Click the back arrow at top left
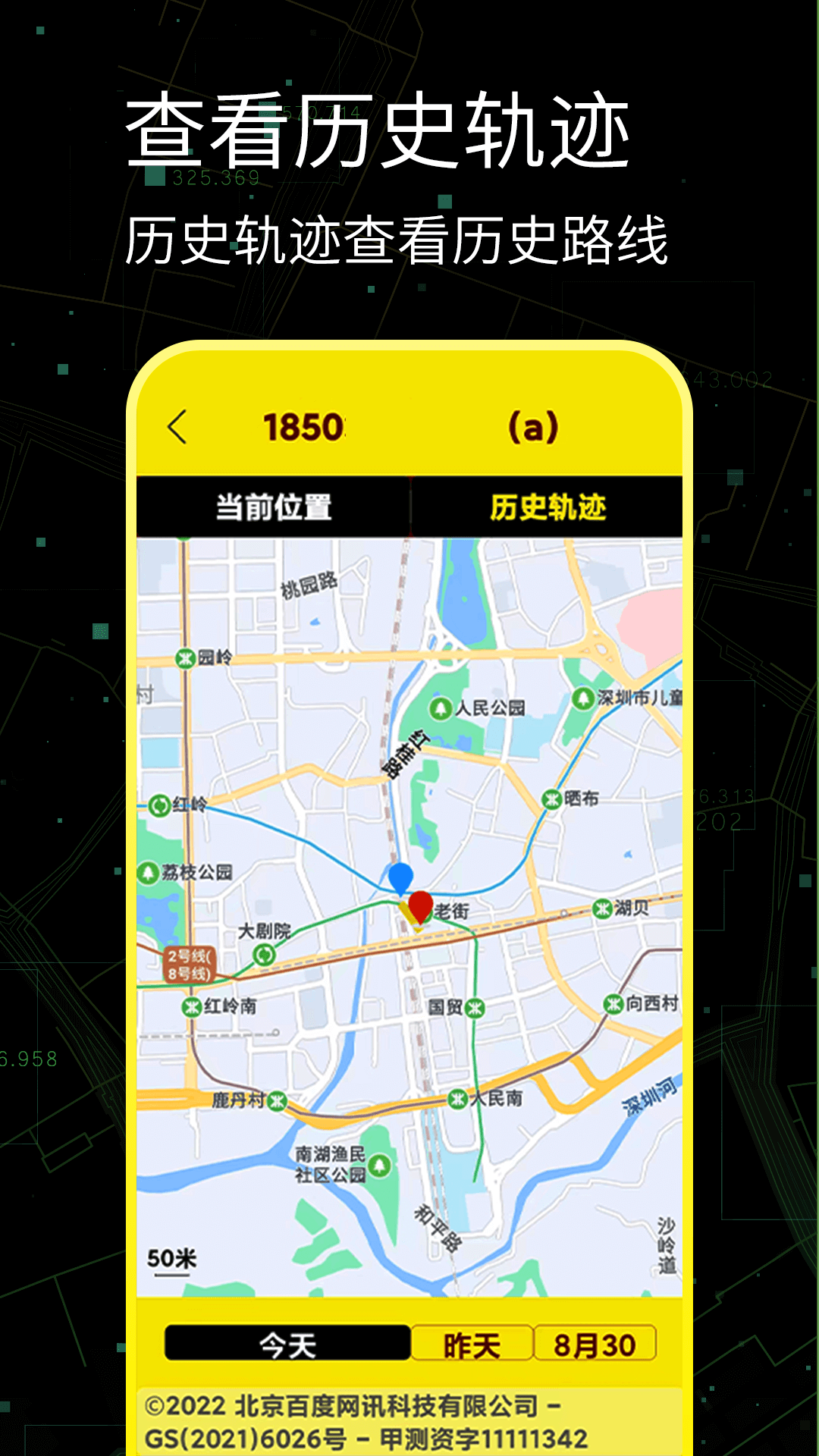Viewport: 819px width, 1456px height. point(178,427)
